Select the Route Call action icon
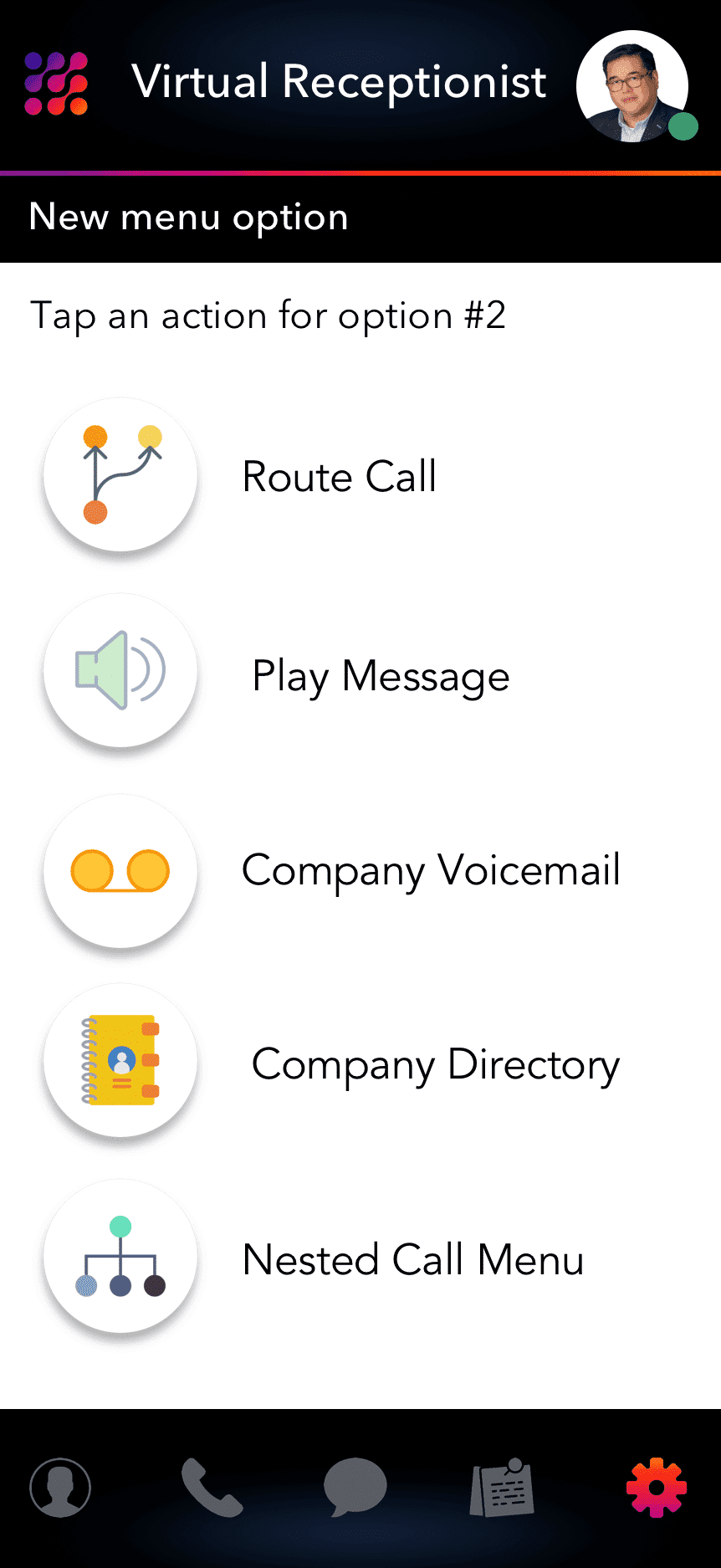721x1568 pixels. tap(120, 474)
